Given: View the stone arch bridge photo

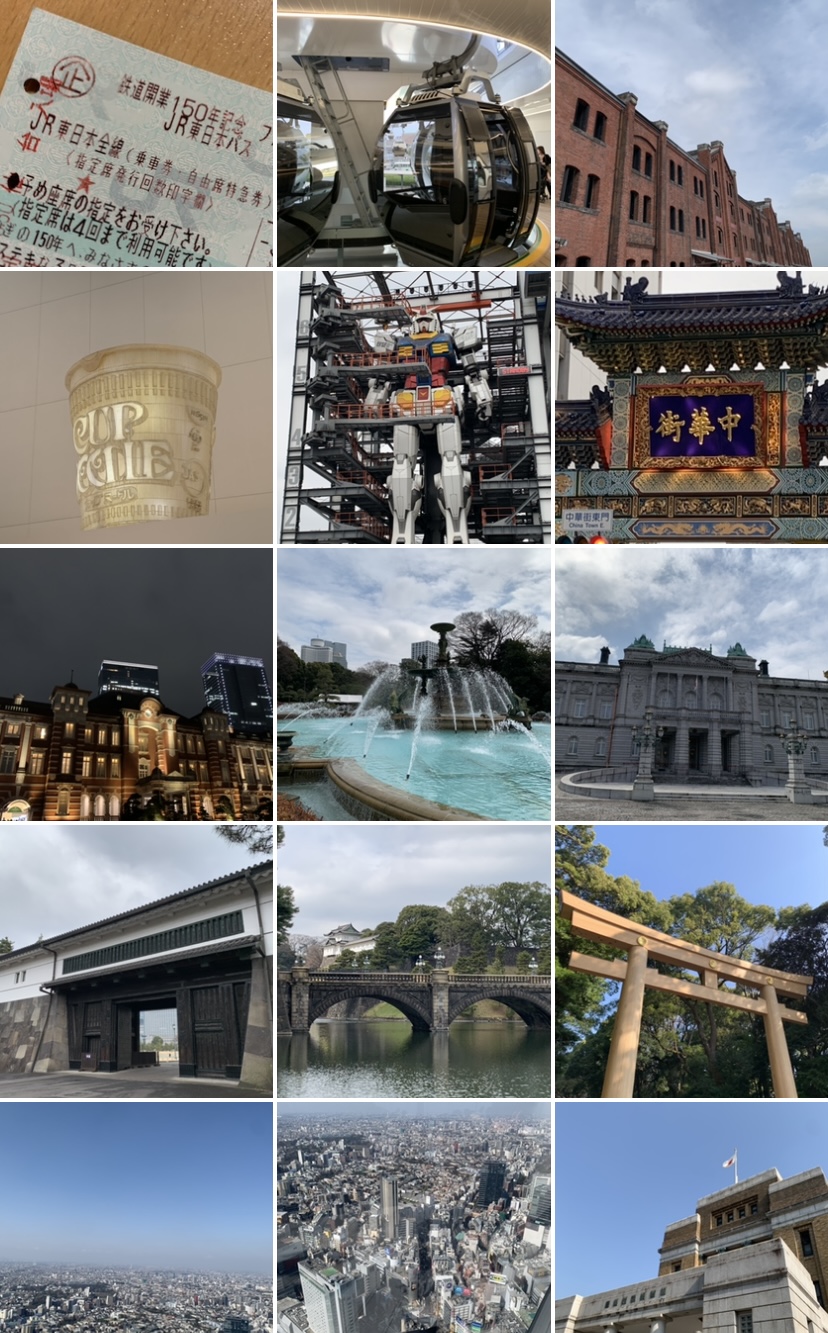Looking at the screenshot, I should 413,961.
